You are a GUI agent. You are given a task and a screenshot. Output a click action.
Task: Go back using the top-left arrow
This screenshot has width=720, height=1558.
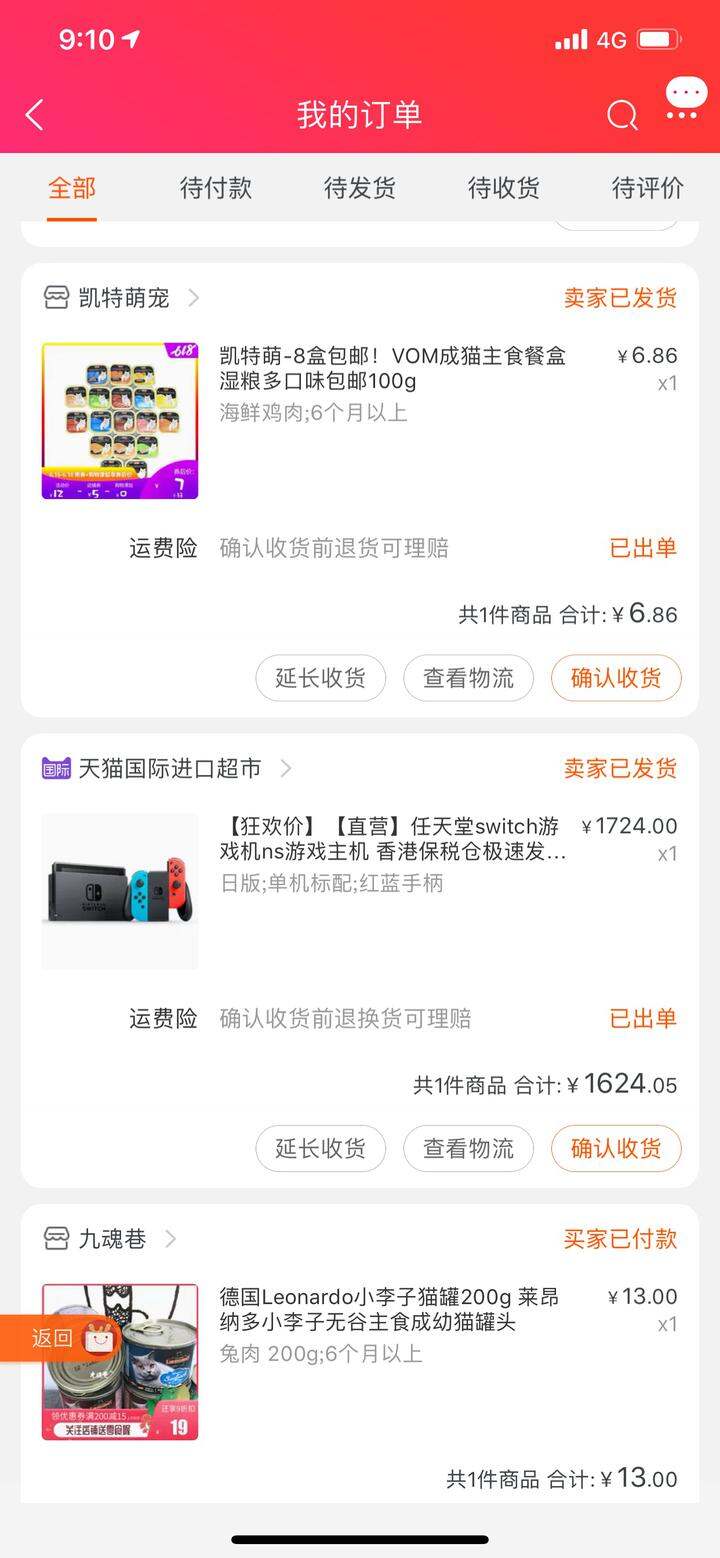34,115
